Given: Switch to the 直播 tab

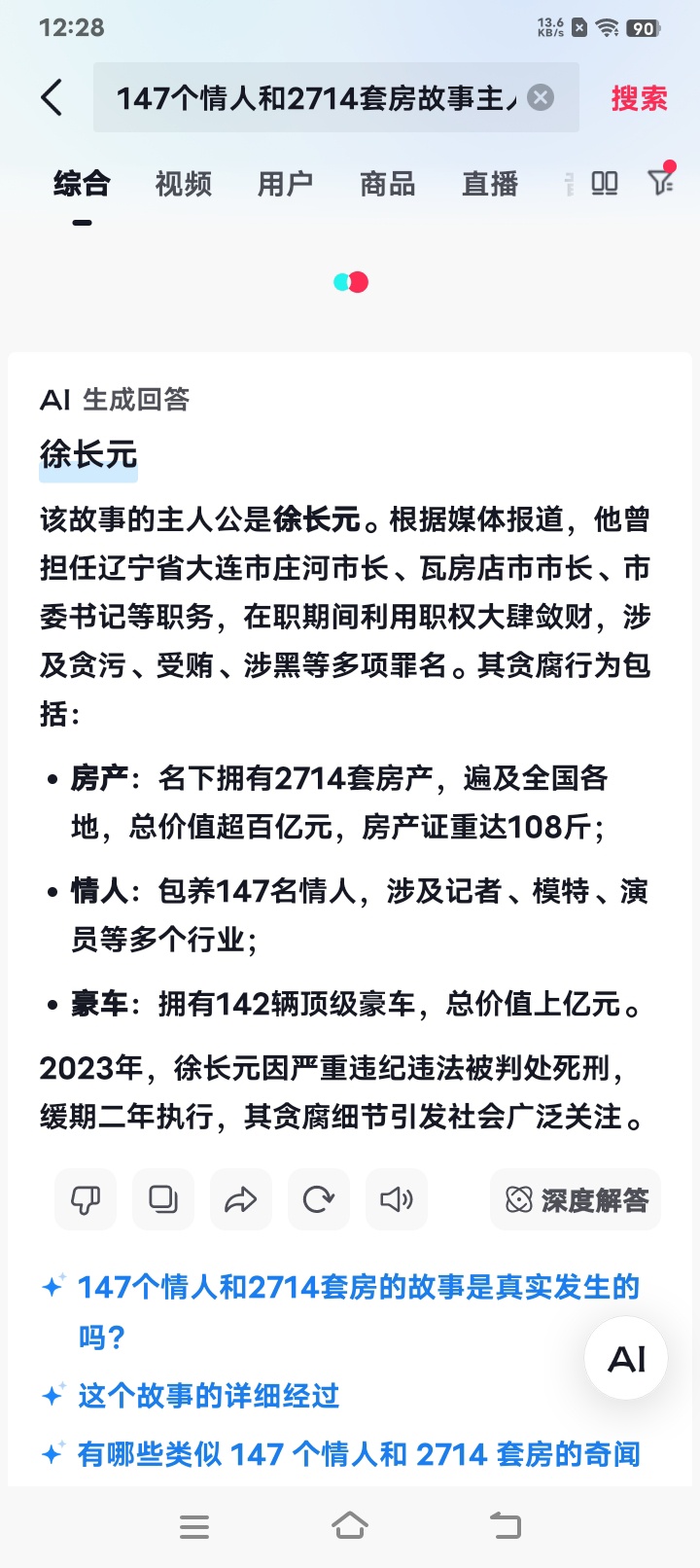Looking at the screenshot, I should tap(489, 184).
